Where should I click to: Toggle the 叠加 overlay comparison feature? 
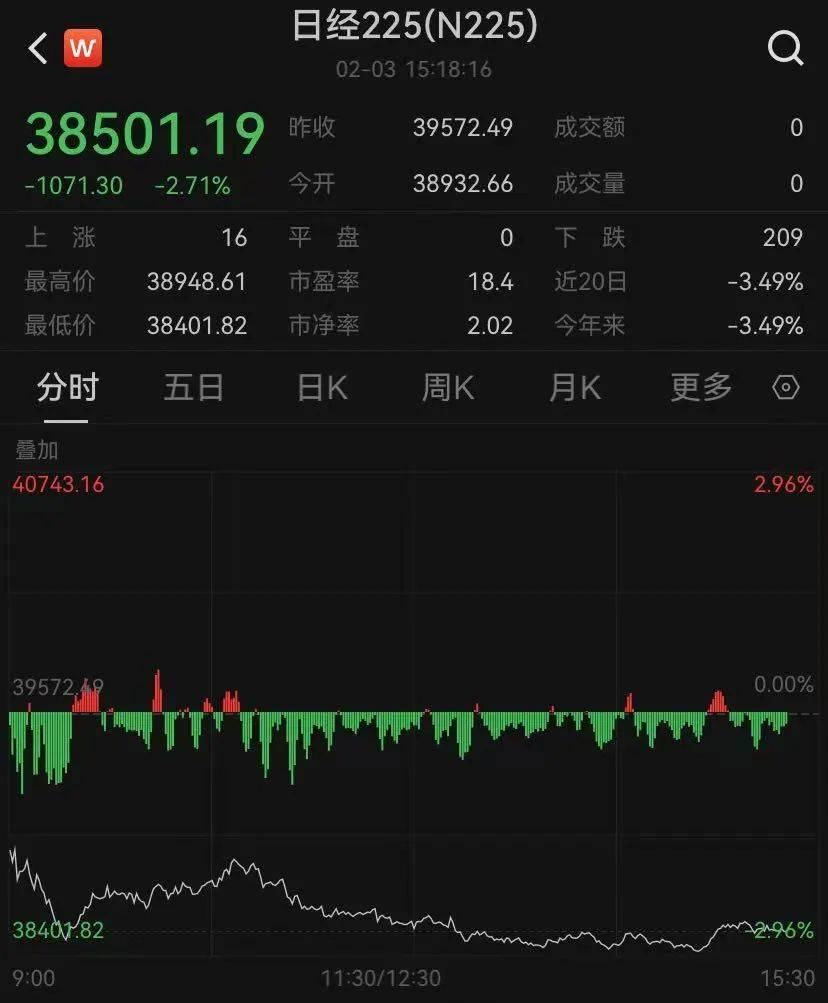pyautogui.click(x=38, y=451)
